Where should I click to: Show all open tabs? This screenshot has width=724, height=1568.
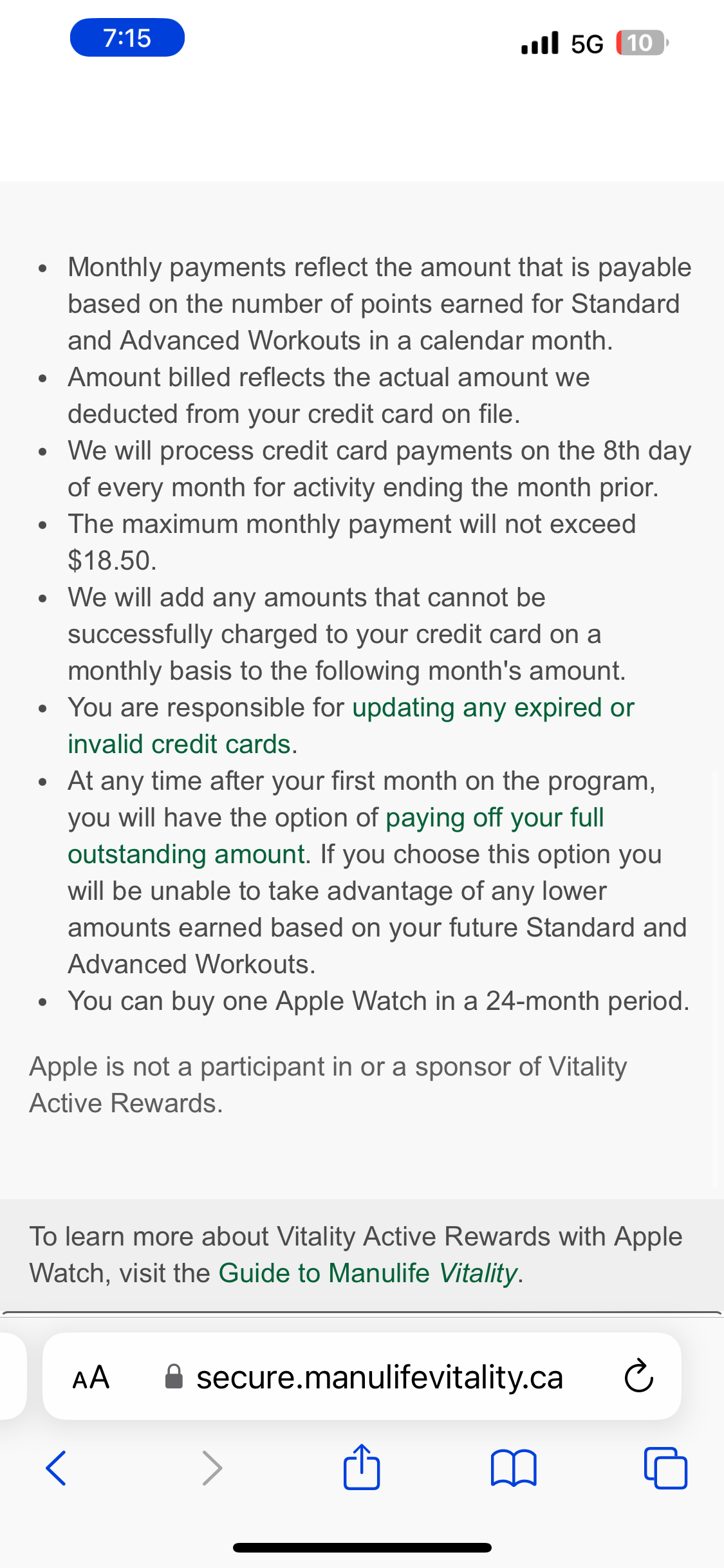(665, 1468)
